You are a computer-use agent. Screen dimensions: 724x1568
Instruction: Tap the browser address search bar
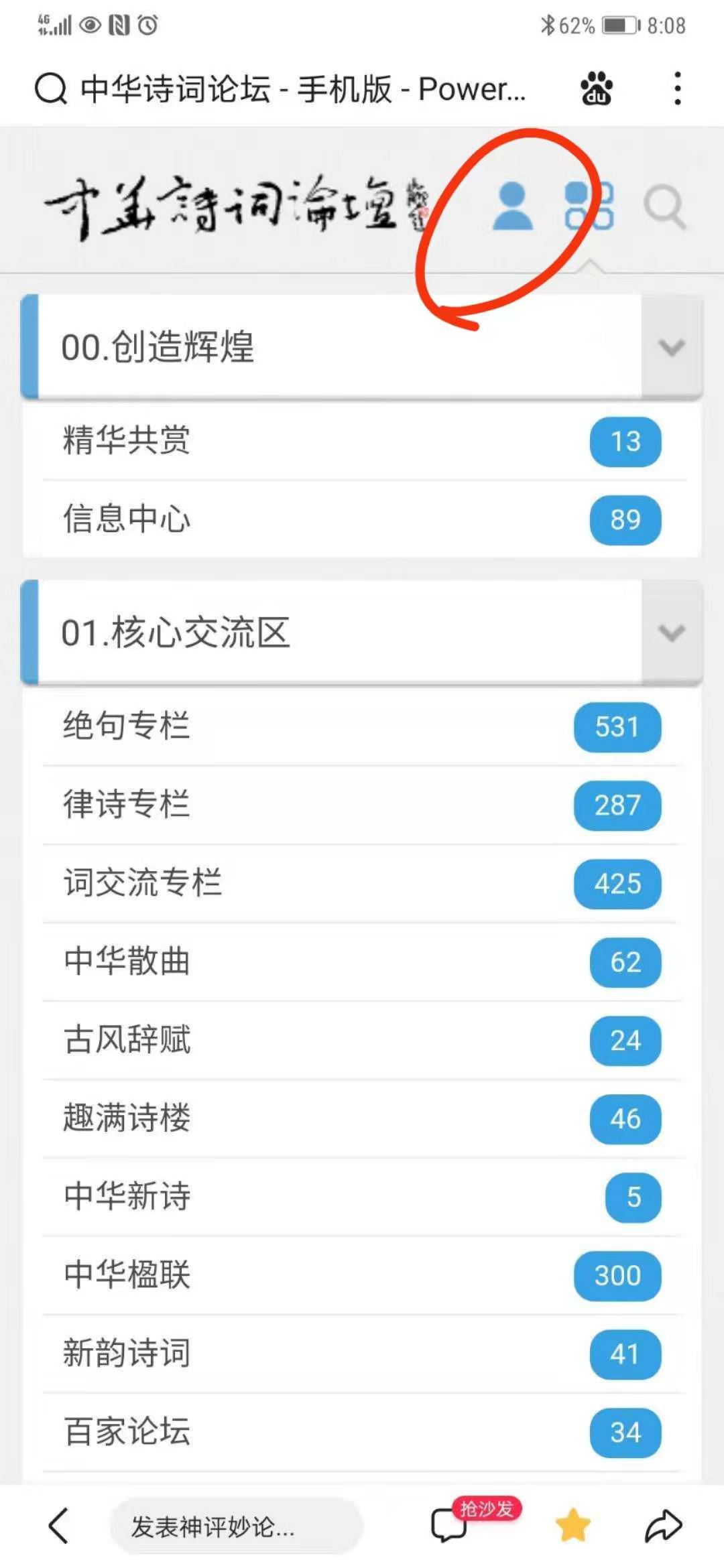point(282,88)
